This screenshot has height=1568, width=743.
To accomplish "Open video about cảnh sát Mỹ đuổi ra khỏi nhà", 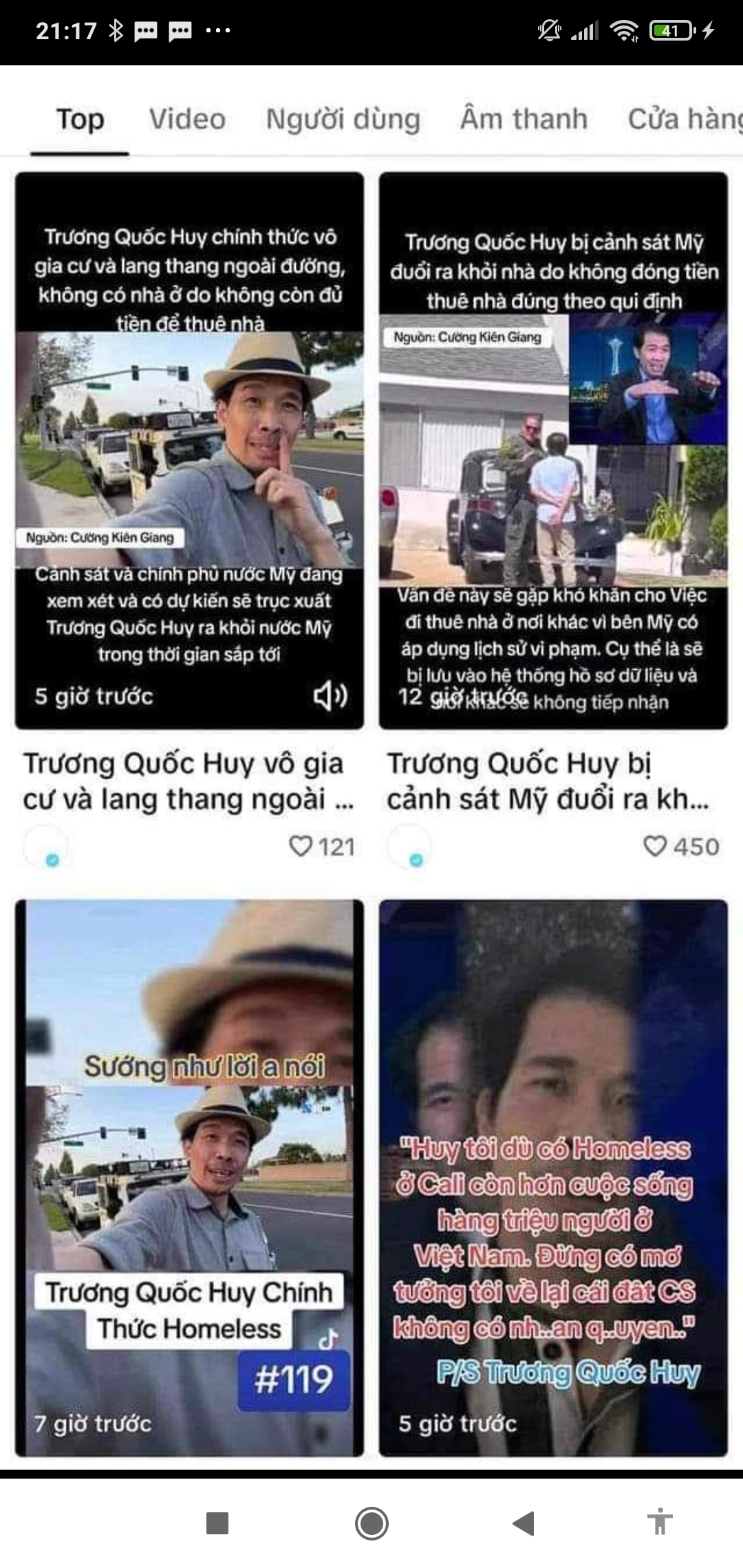I will click(553, 450).
